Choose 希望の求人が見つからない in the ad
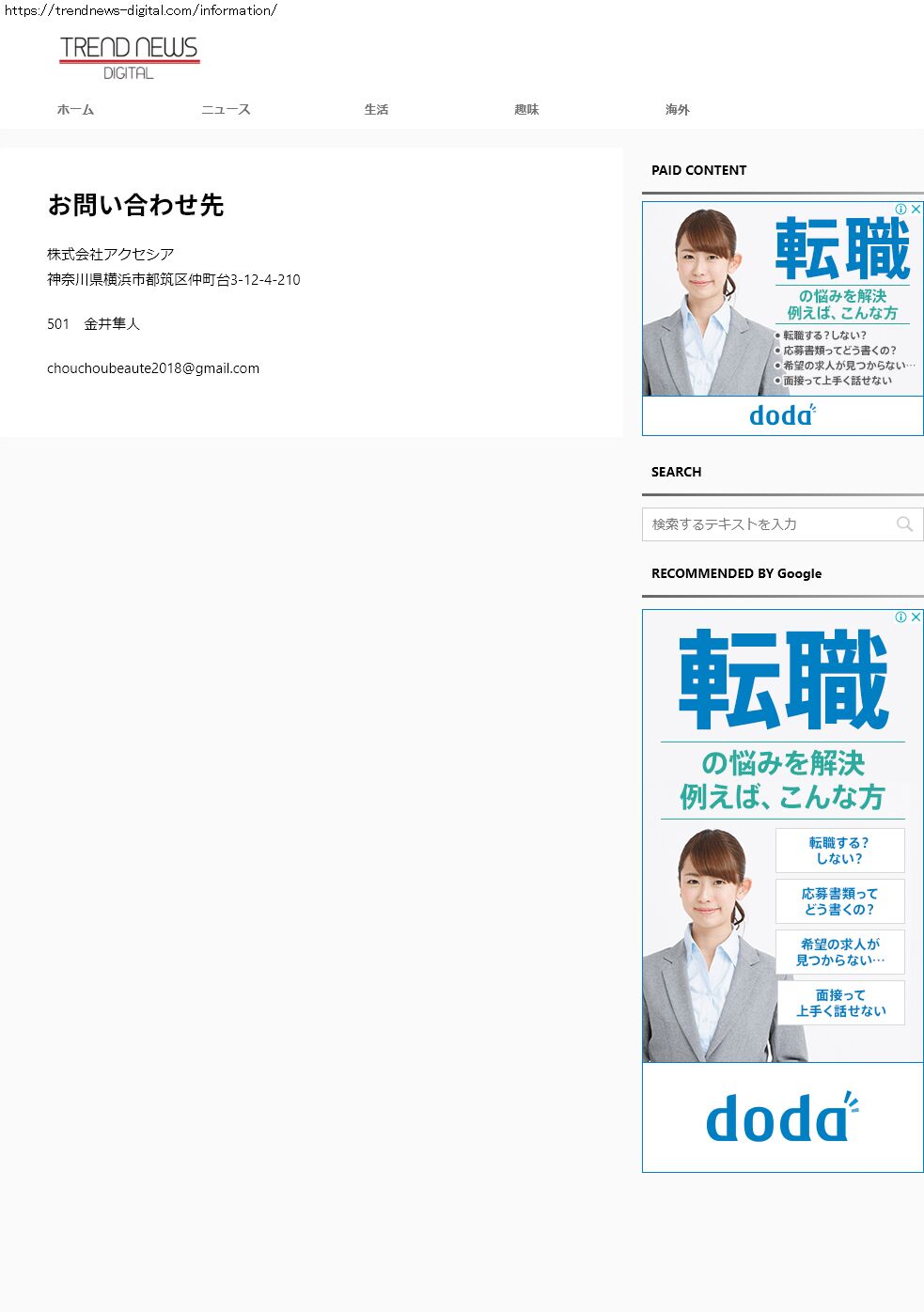924x1312 pixels. tap(839, 952)
